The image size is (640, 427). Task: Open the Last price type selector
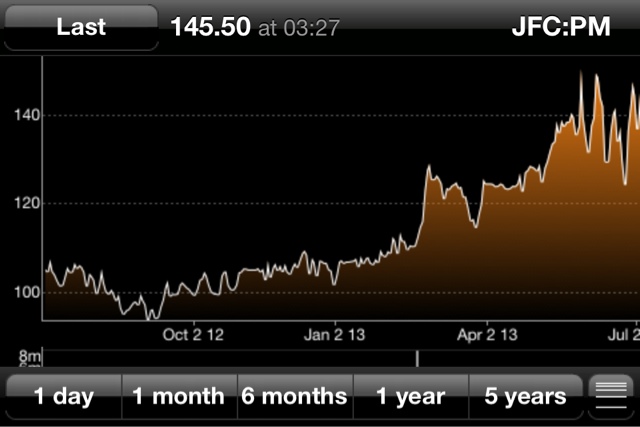coord(81,27)
